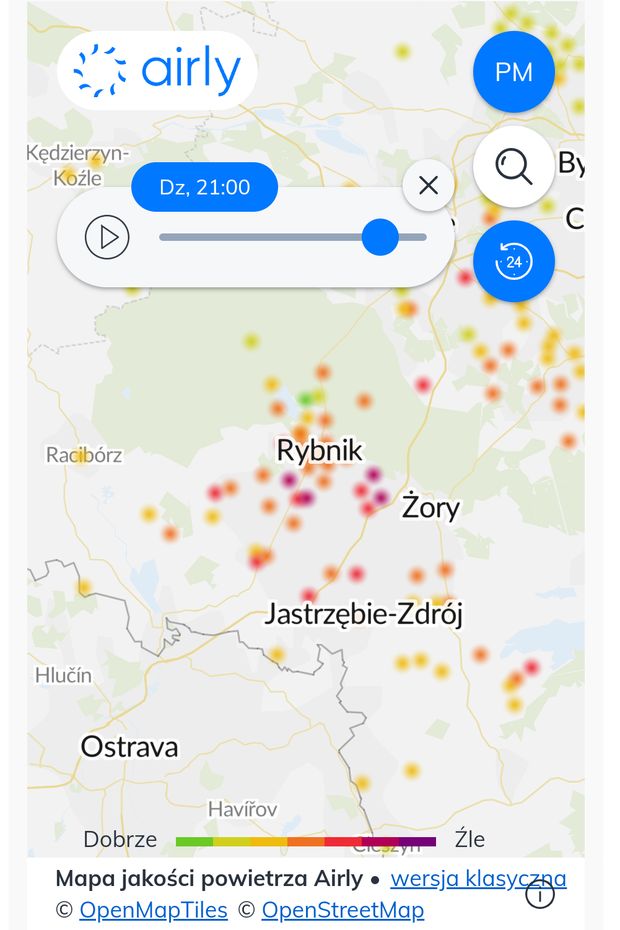Play the air quality timeline animation
This screenshot has height=930, width=620.
pyautogui.click(x=107, y=238)
